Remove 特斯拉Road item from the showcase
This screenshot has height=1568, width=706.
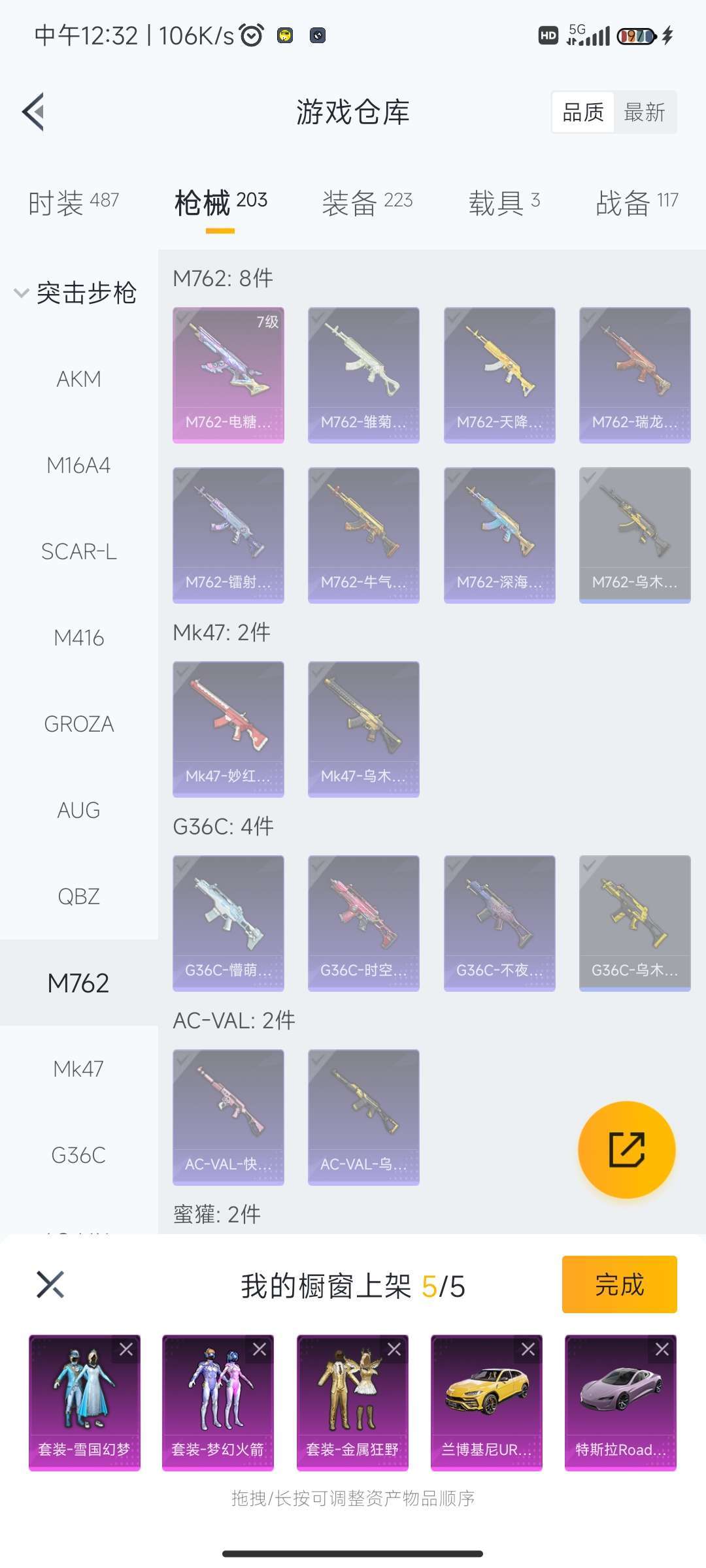pyautogui.click(x=662, y=1349)
